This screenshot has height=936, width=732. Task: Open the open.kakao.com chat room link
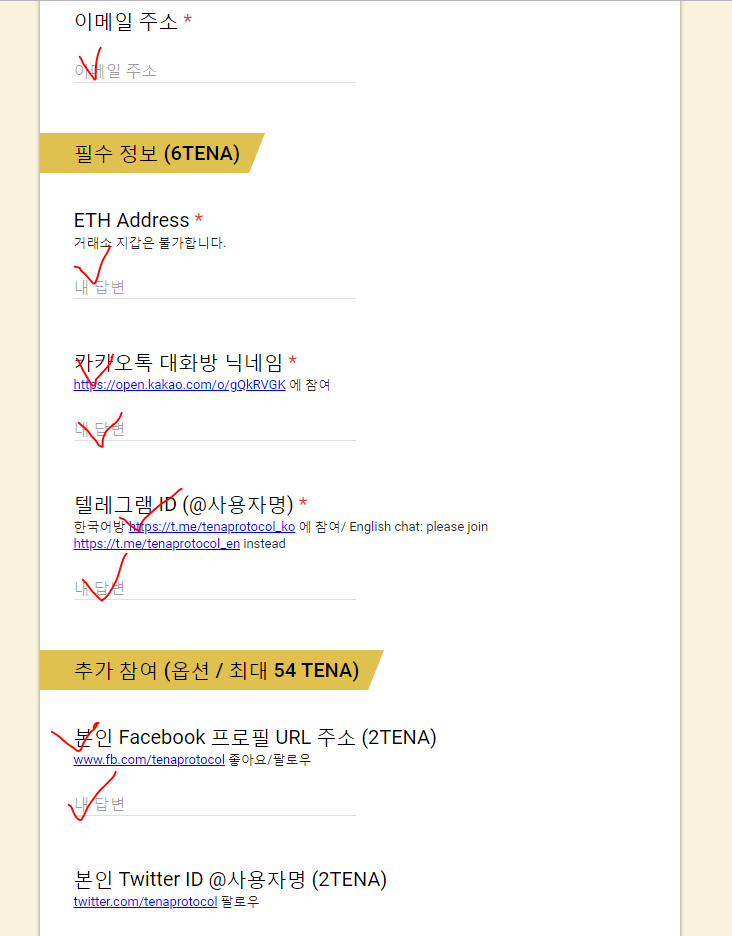[x=180, y=385]
